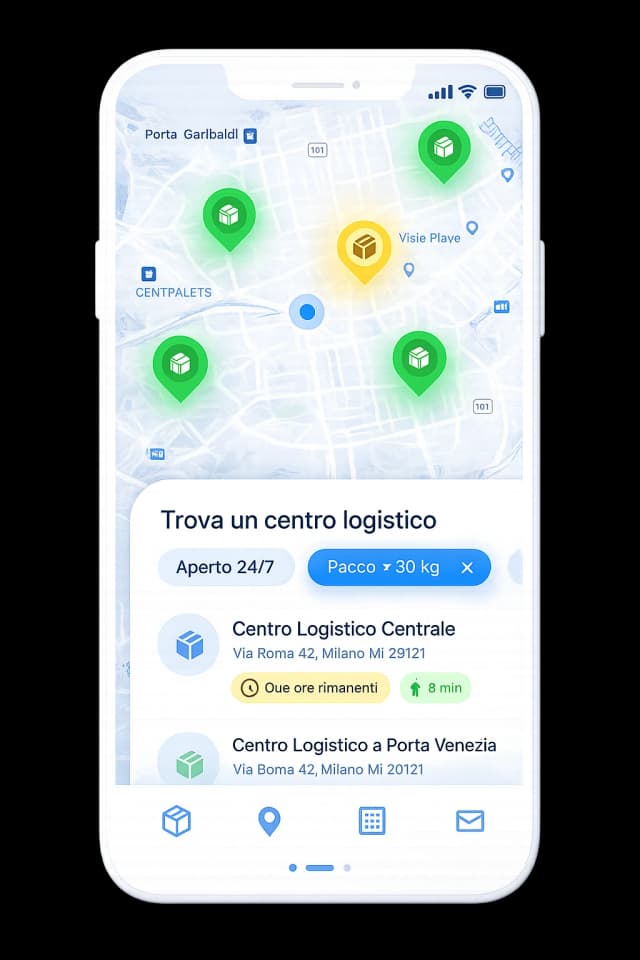Switch to the packages box tab

click(x=177, y=821)
